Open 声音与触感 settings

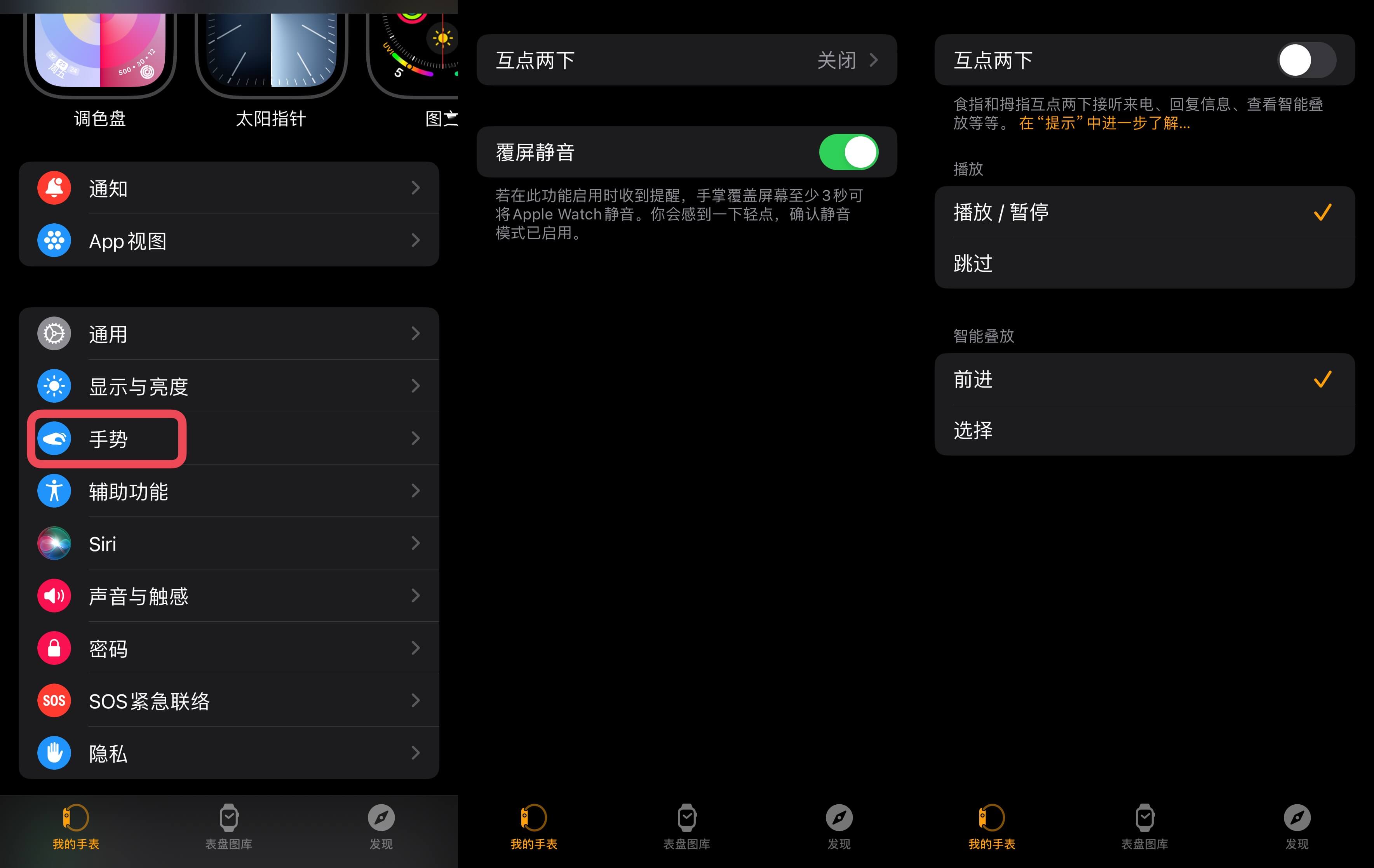tap(228, 596)
